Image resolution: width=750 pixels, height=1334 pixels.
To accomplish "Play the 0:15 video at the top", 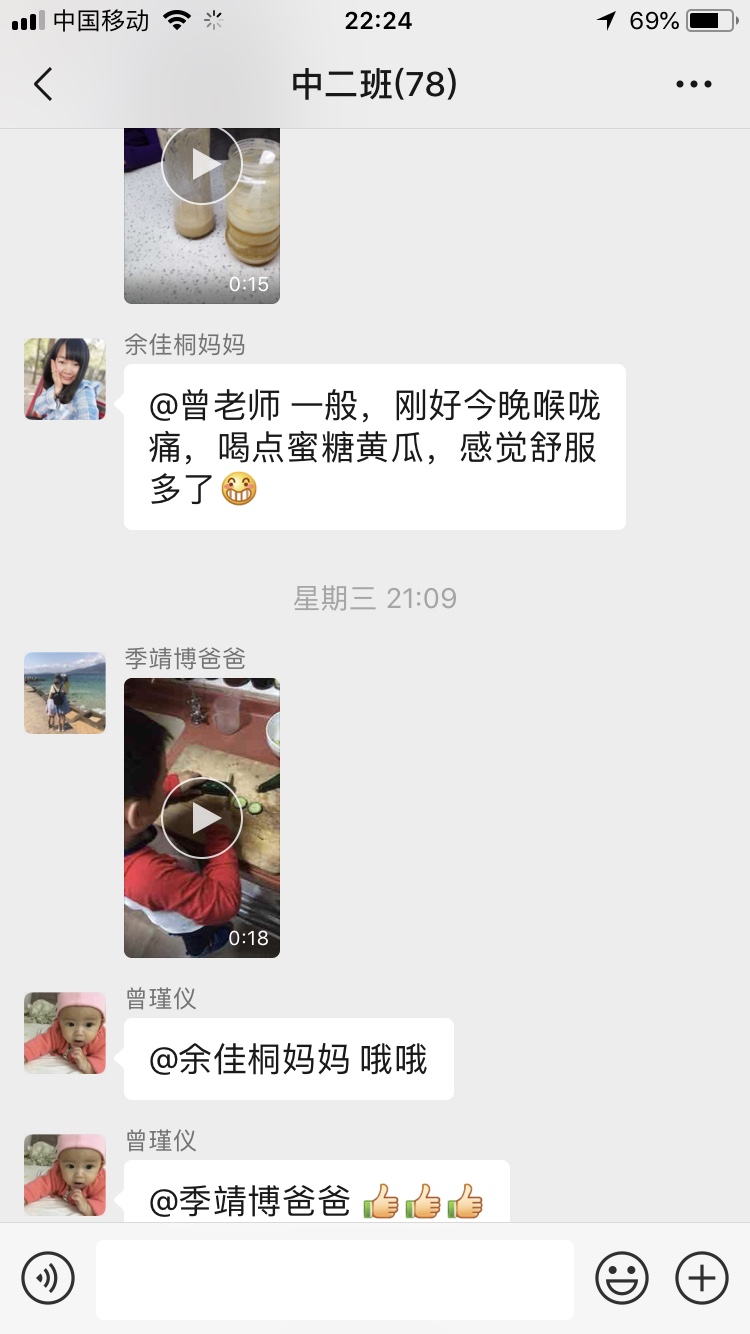I will pos(202,165).
